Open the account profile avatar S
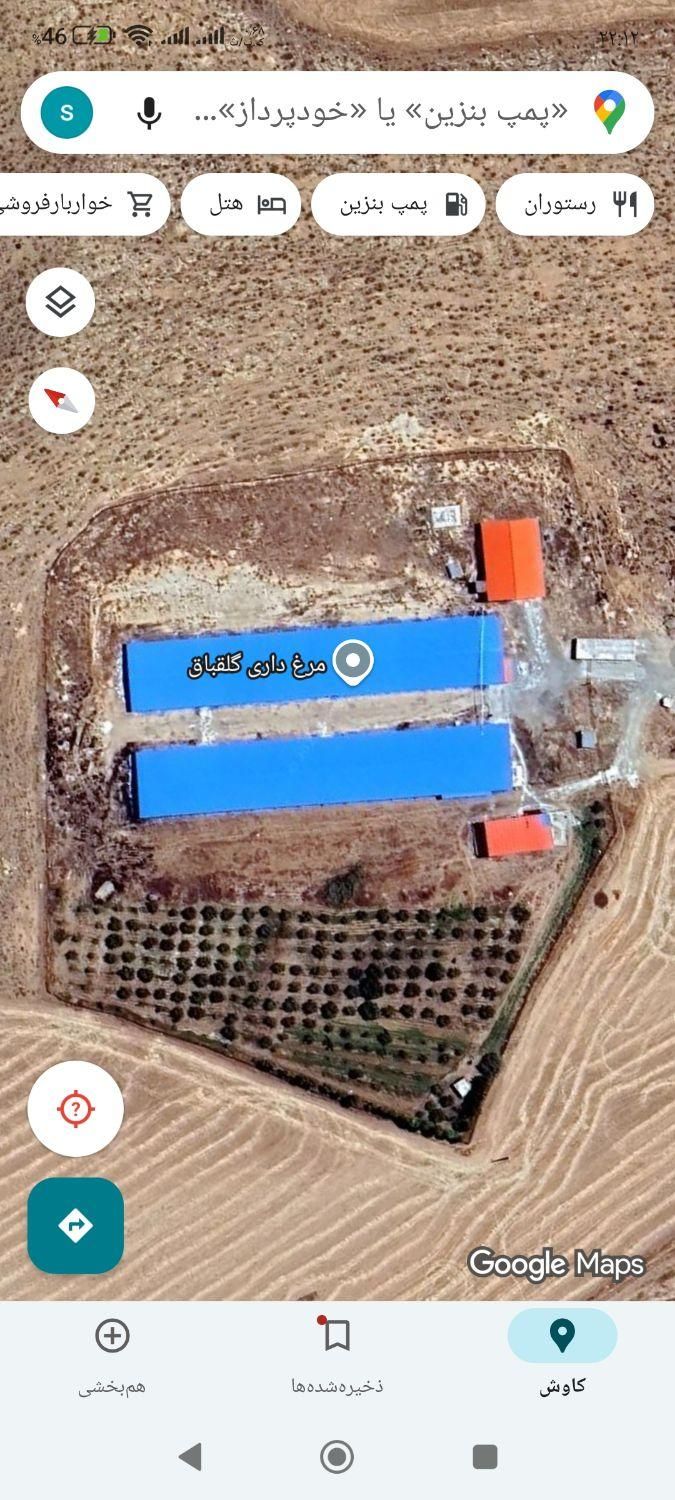Viewport: 675px width, 1500px height. [67, 112]
